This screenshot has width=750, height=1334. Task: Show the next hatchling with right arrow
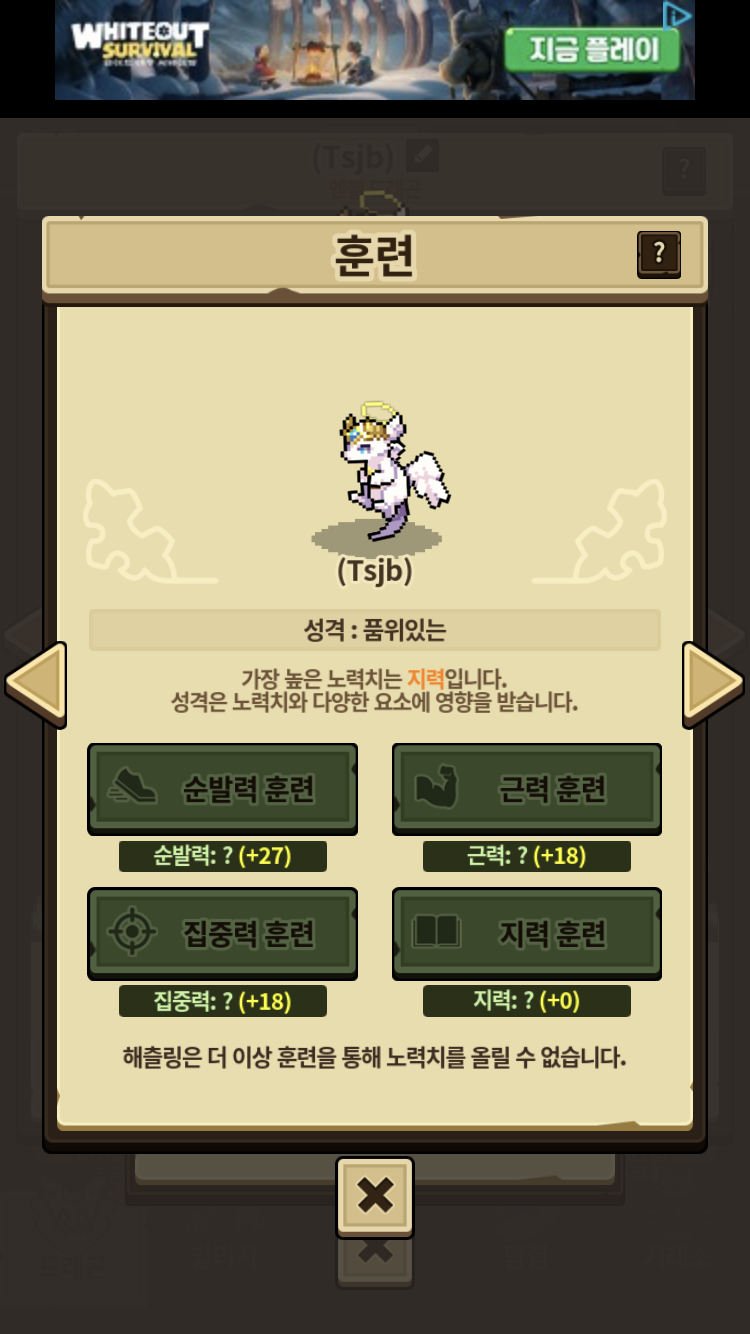click(712, 684)
